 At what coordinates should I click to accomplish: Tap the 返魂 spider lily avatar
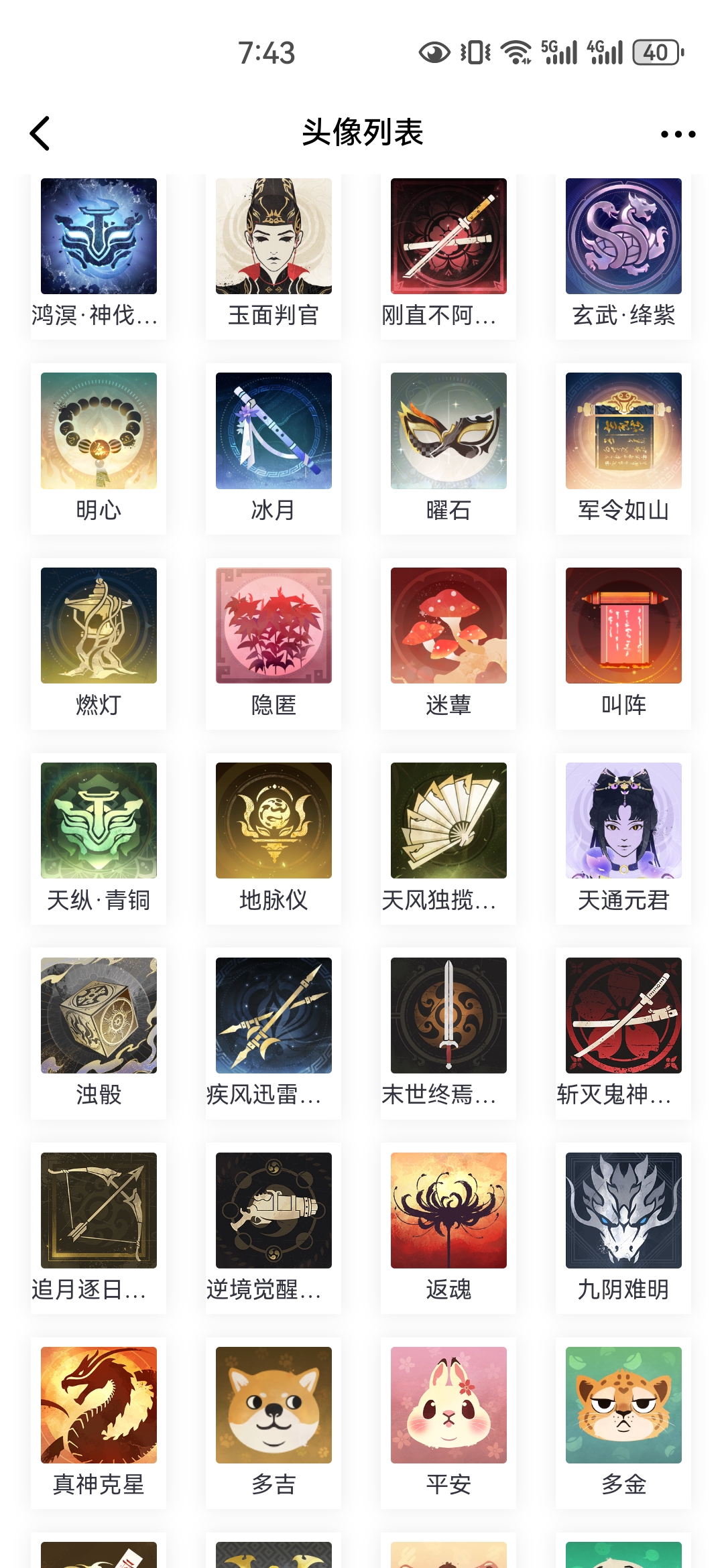pos(448,1211)
